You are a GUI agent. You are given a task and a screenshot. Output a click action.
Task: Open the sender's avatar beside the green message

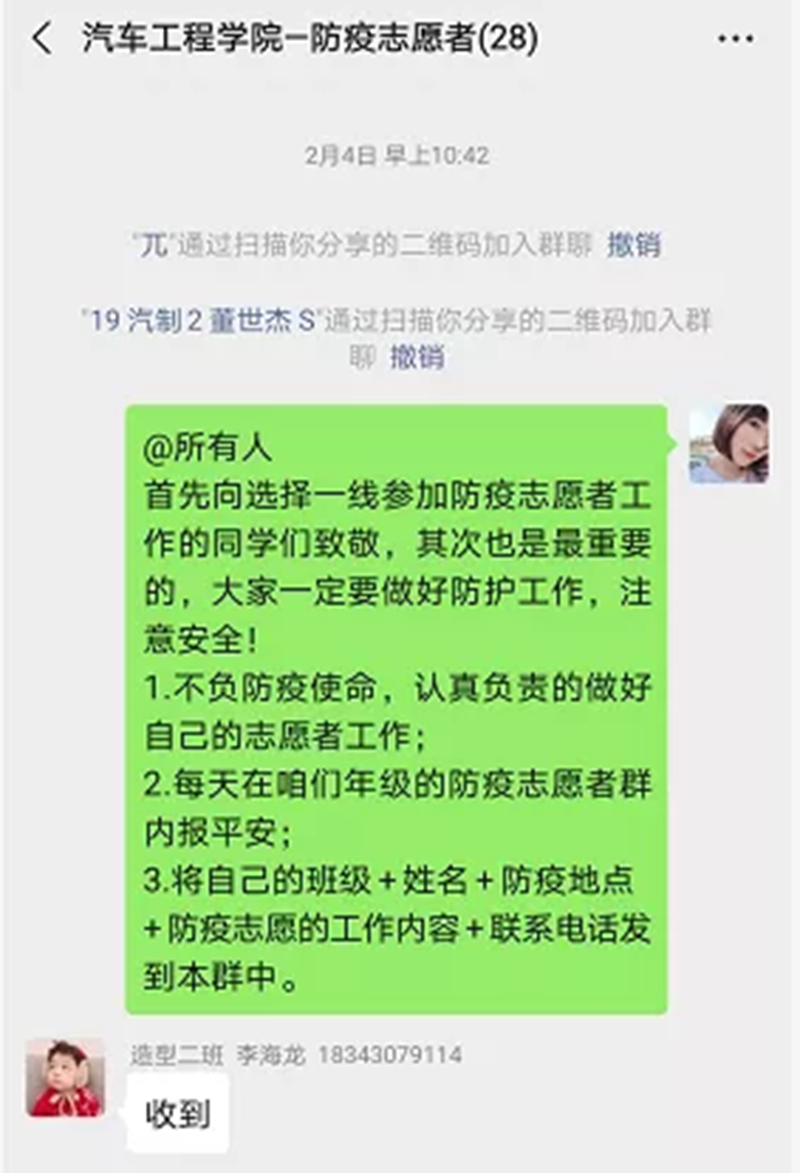tap(729, 444)
